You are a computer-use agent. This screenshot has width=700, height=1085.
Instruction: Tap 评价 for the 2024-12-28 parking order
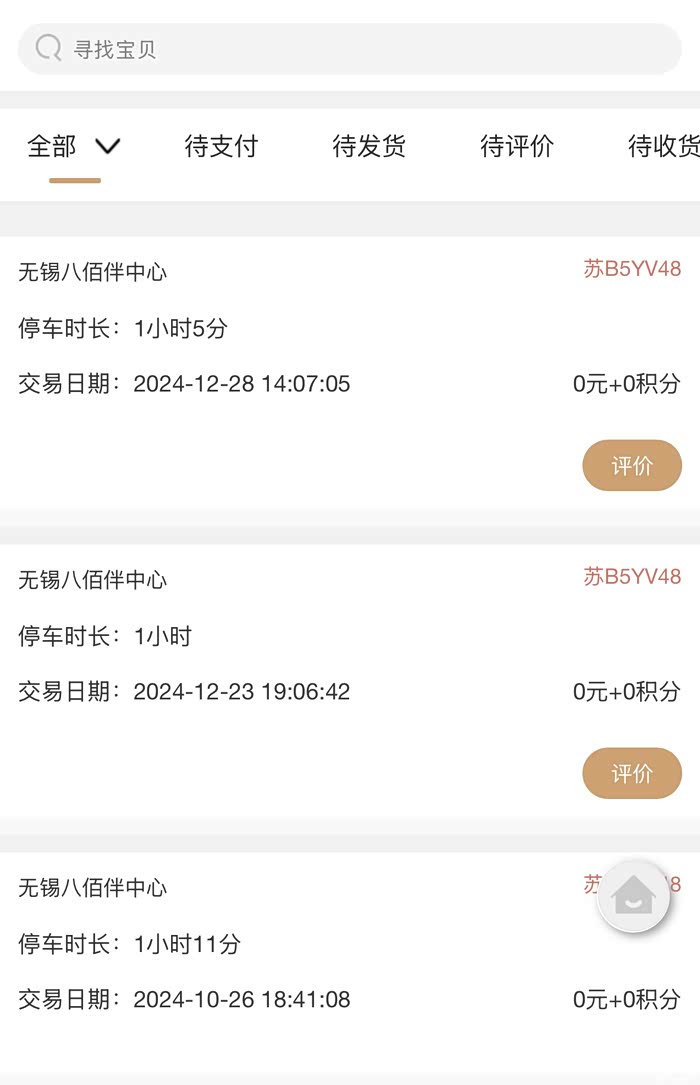click(632, 466)
